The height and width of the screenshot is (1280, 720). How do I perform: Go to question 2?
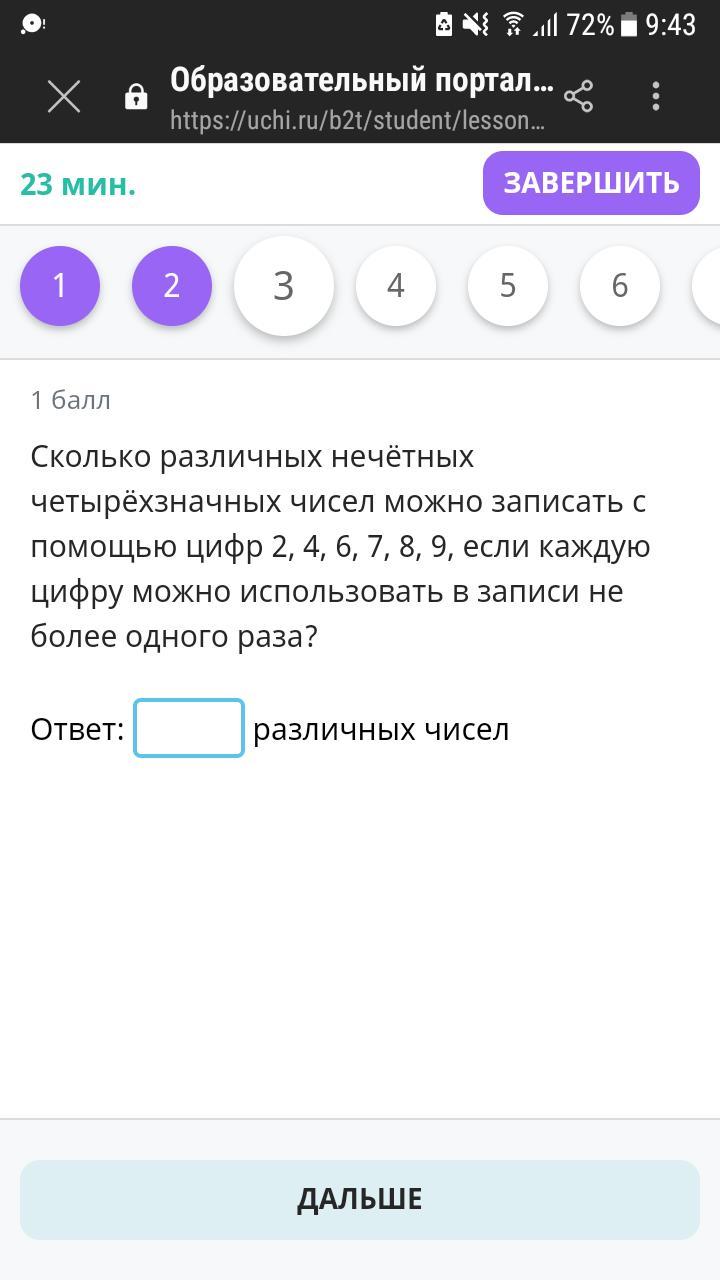172,286
